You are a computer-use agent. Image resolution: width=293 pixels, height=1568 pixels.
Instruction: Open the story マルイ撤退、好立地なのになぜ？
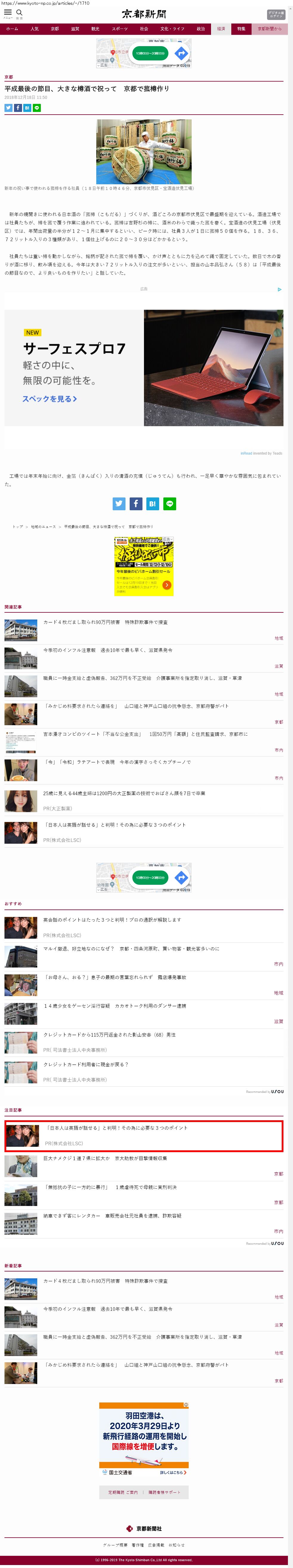click(x=131, y=948)
